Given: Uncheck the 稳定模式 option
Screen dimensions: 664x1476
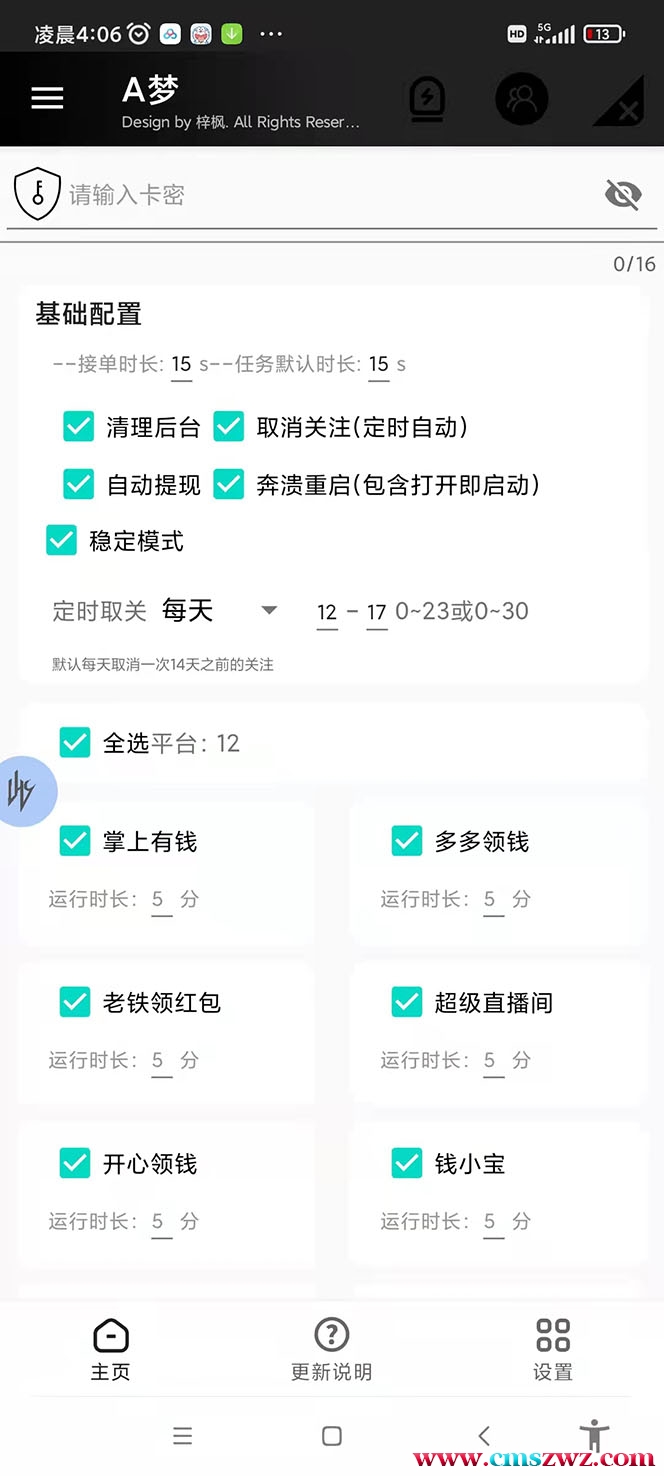Looking at the screenshot, I should point(62,541).
